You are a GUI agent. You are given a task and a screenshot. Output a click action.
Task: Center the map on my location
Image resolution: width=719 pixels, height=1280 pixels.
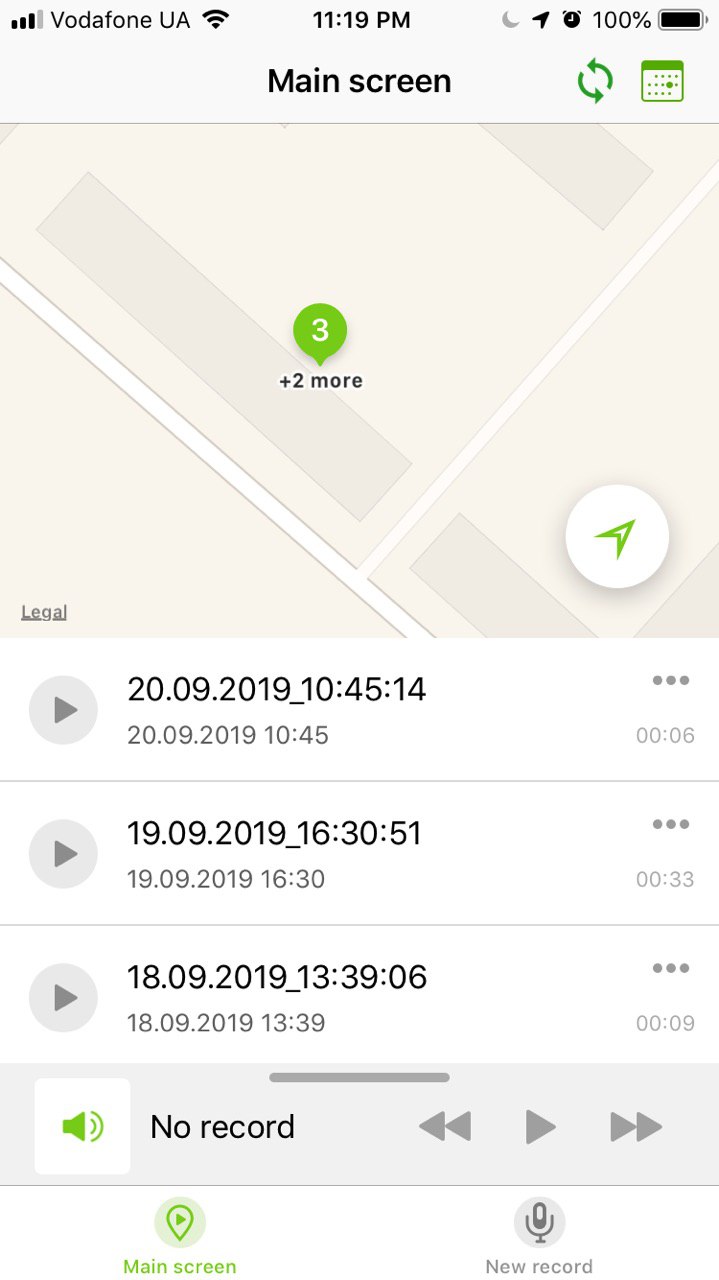[617, 537]
